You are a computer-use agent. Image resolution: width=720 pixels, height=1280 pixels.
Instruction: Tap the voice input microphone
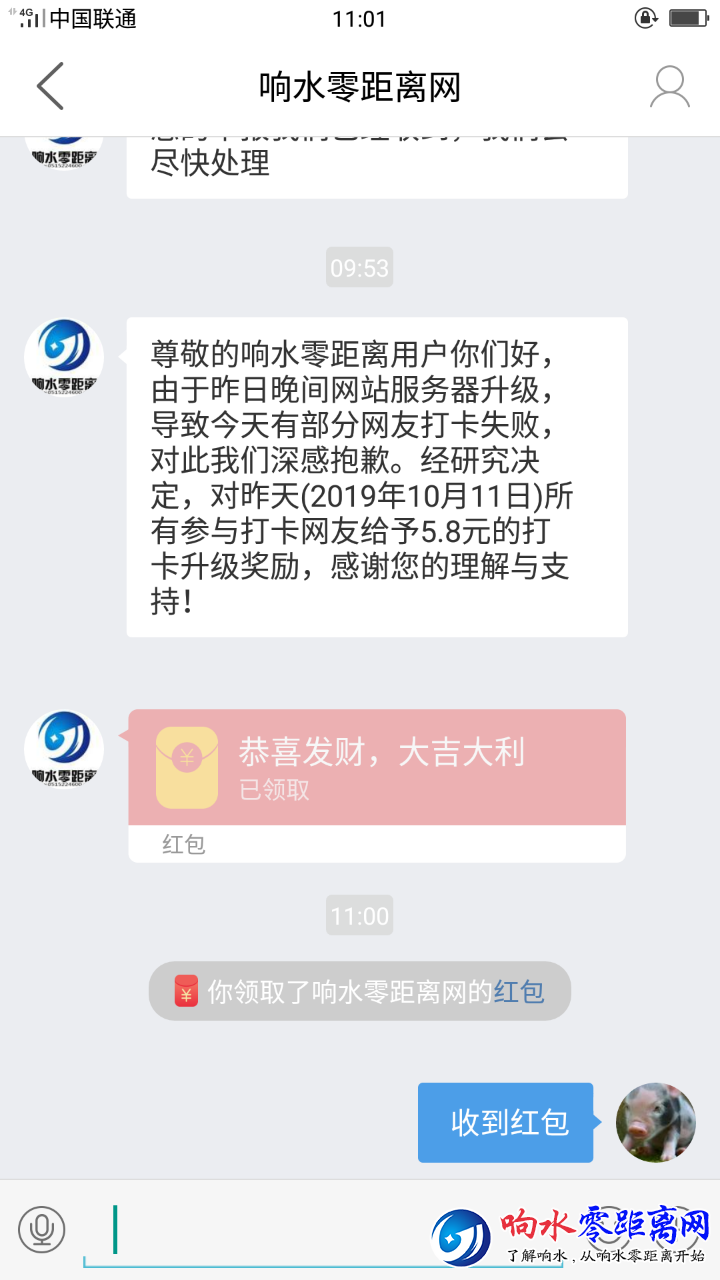(x=41, y=1229)
